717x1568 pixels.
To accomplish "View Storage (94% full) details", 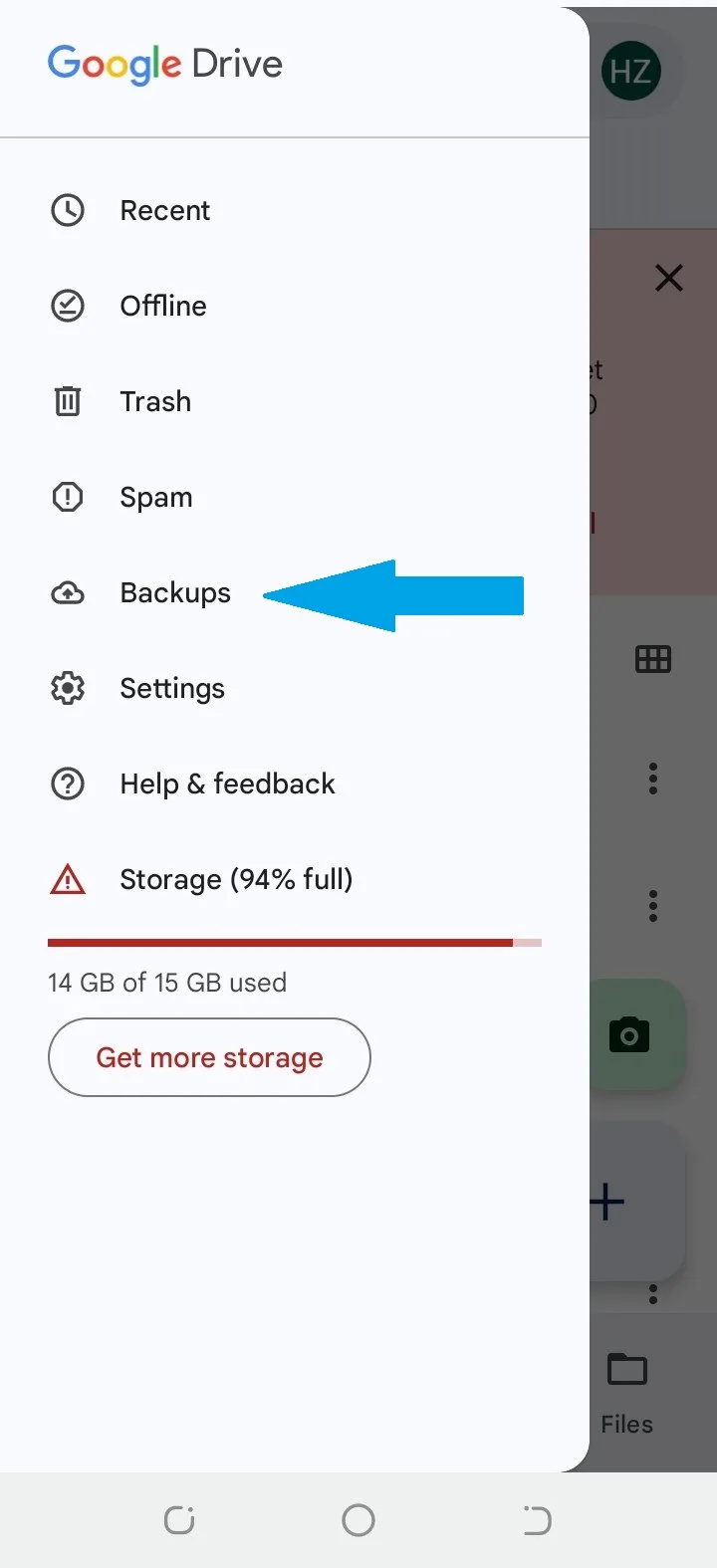I will pyautogui.click(x=235, y=880).
